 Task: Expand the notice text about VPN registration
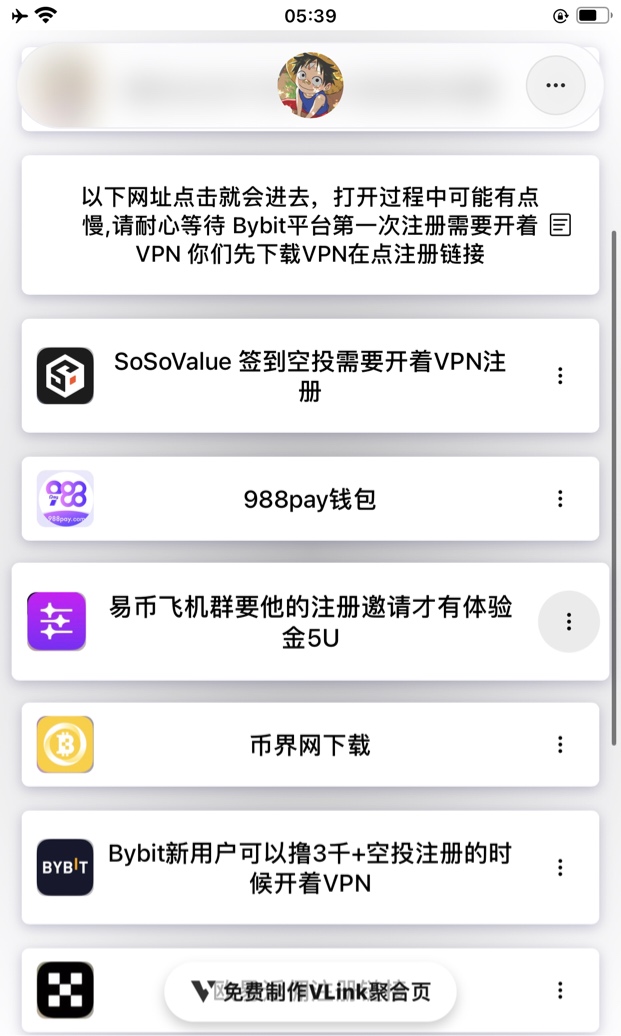561,225
